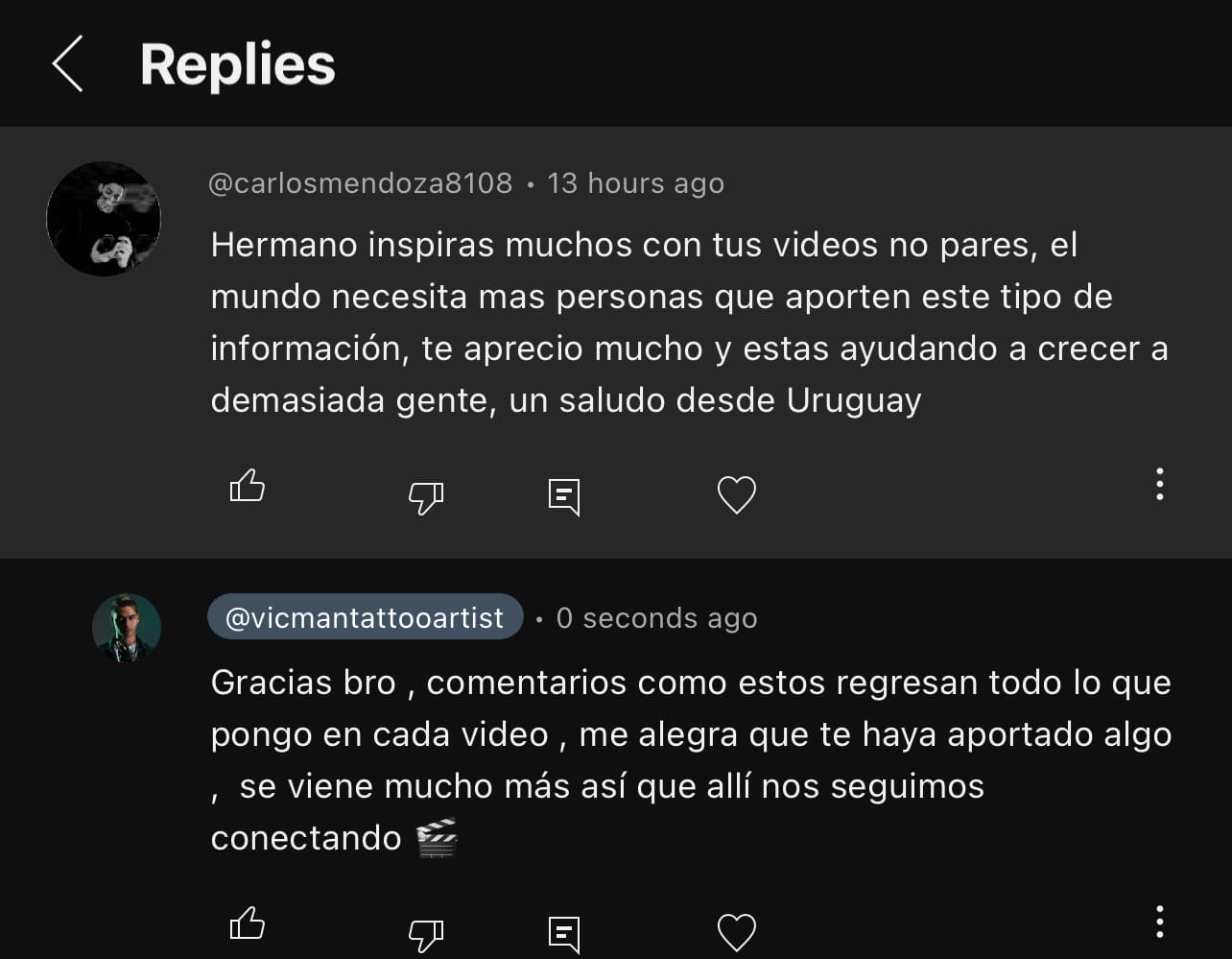Reply to @vicmantattooartist's comment

[x=564, y=933]
